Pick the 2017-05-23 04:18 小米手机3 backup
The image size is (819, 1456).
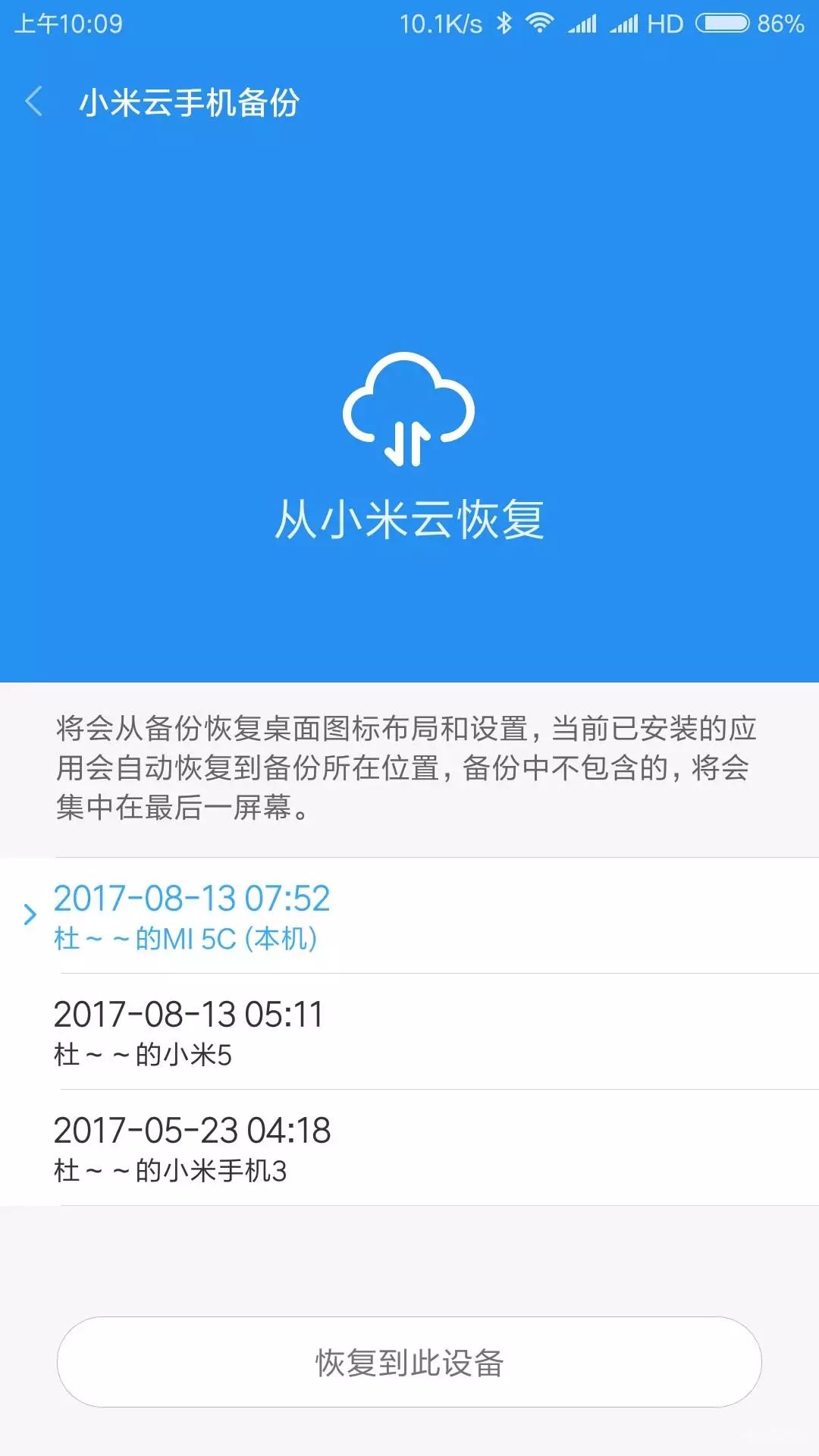409,1148
